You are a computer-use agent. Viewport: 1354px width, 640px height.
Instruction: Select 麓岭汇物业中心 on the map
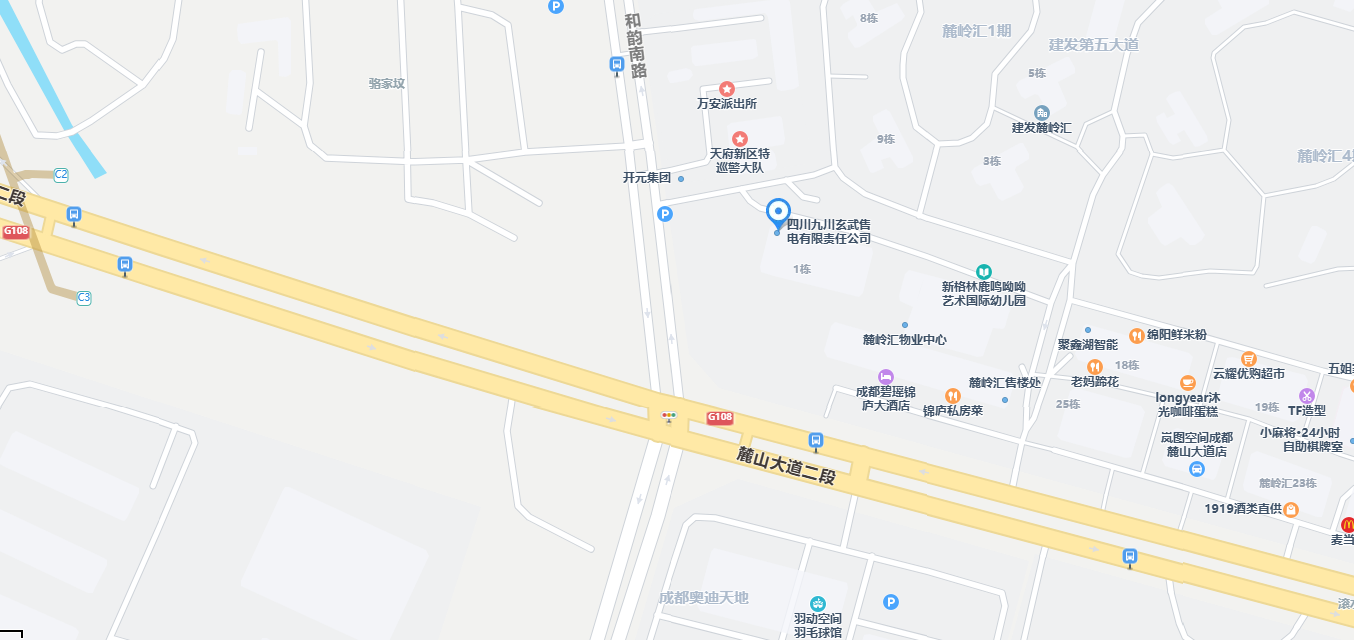(x=905, y=326)
